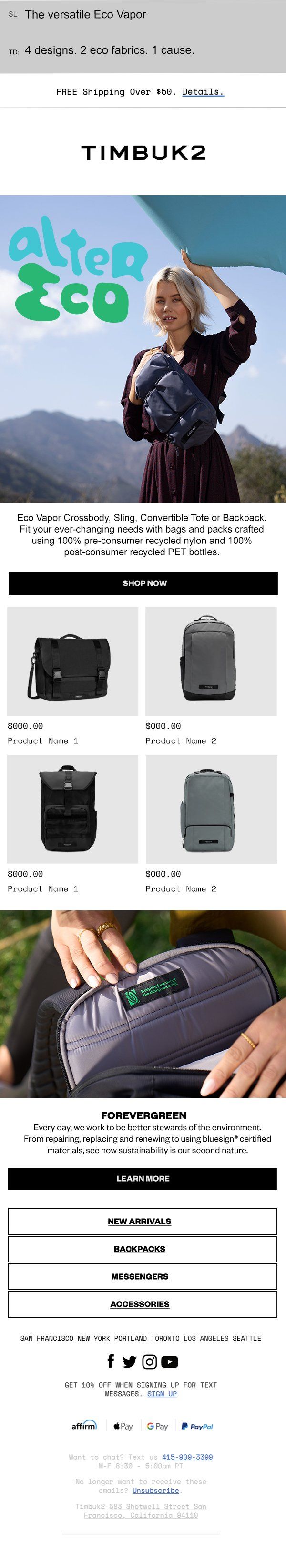Visit the Instagram profile icon

[x=149, y=1362]
